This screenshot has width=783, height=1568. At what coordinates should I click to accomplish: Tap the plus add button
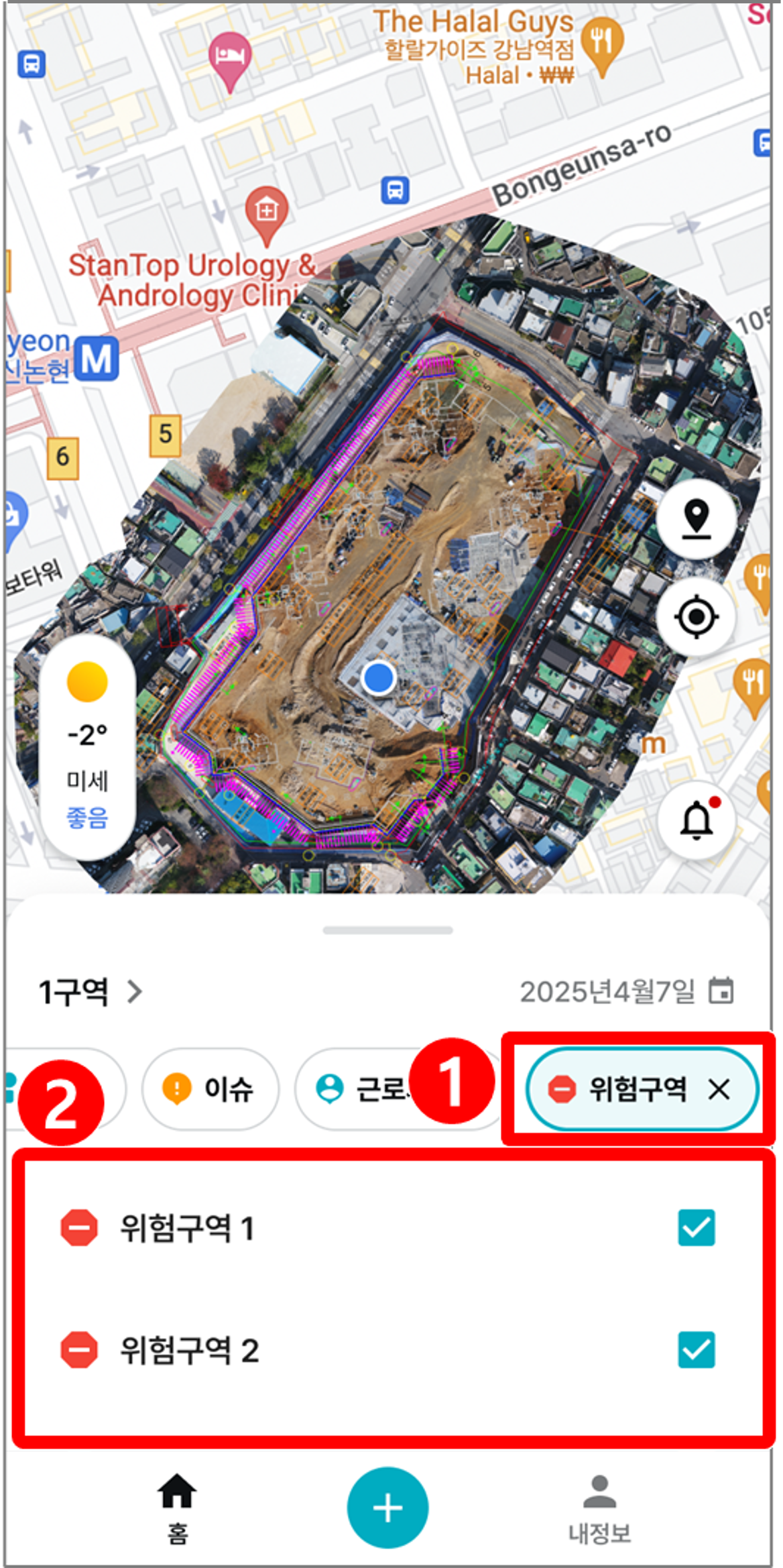click(387, 1508)
